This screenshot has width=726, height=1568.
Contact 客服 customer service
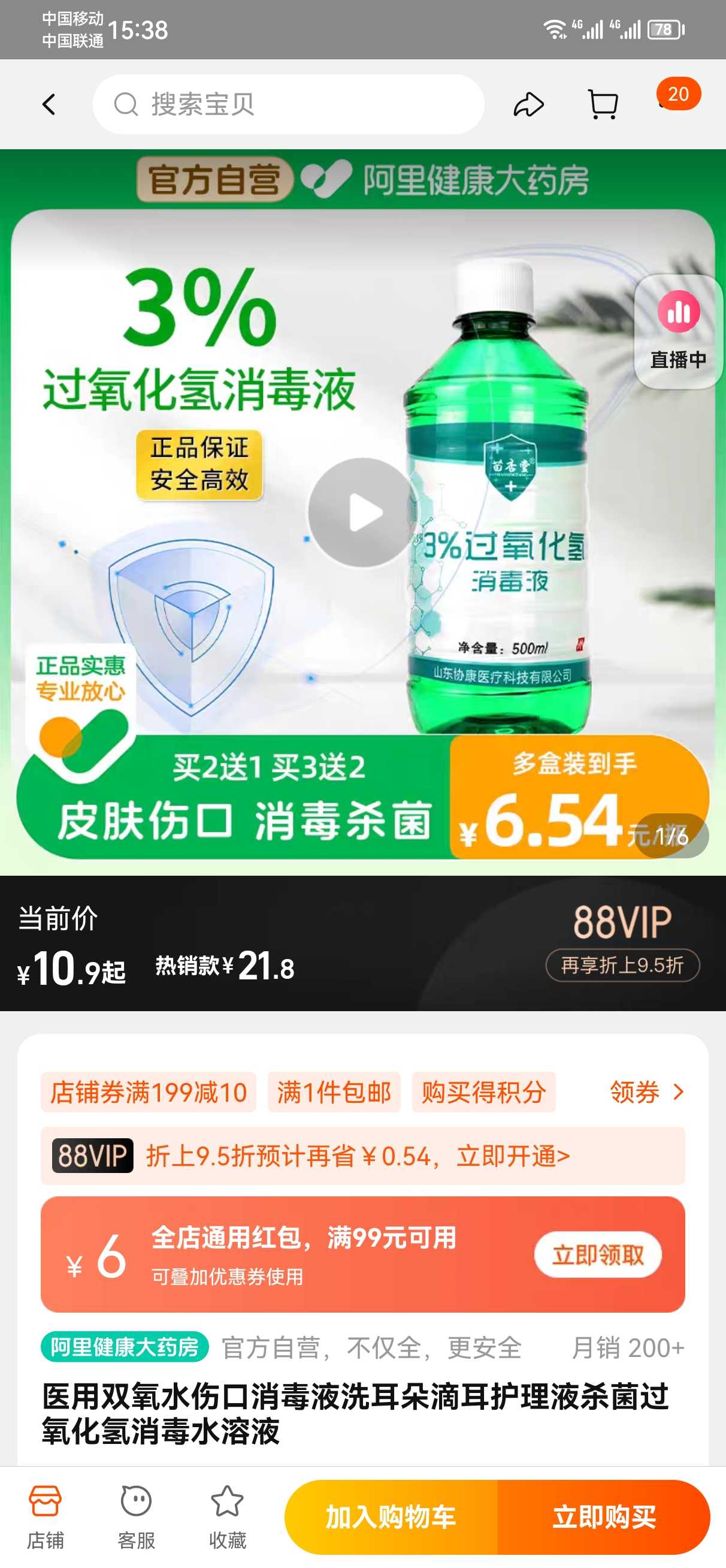click(137, 1517)
